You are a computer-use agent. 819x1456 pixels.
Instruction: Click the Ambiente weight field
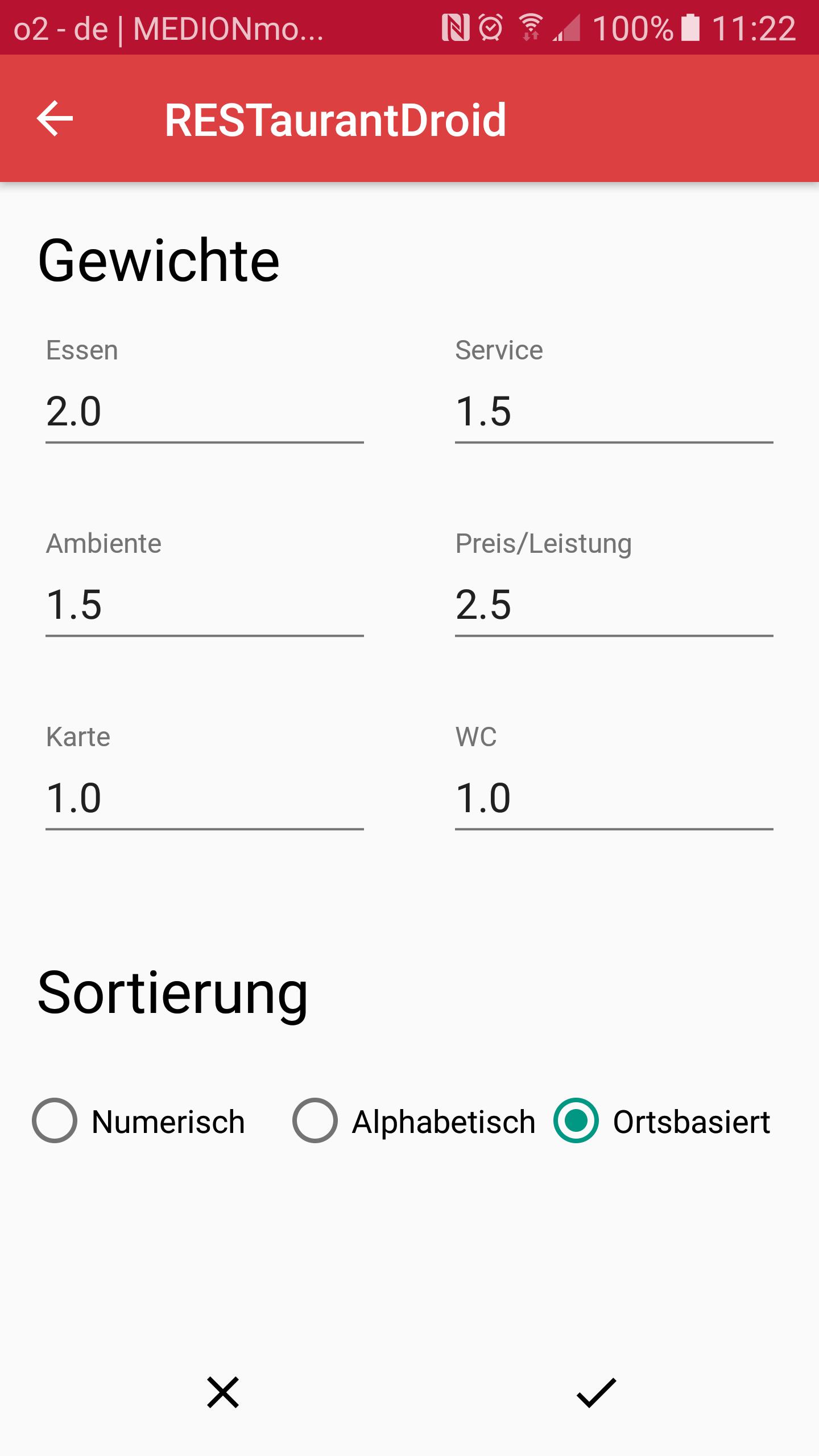pyautogui.click(x=205, y=605)
